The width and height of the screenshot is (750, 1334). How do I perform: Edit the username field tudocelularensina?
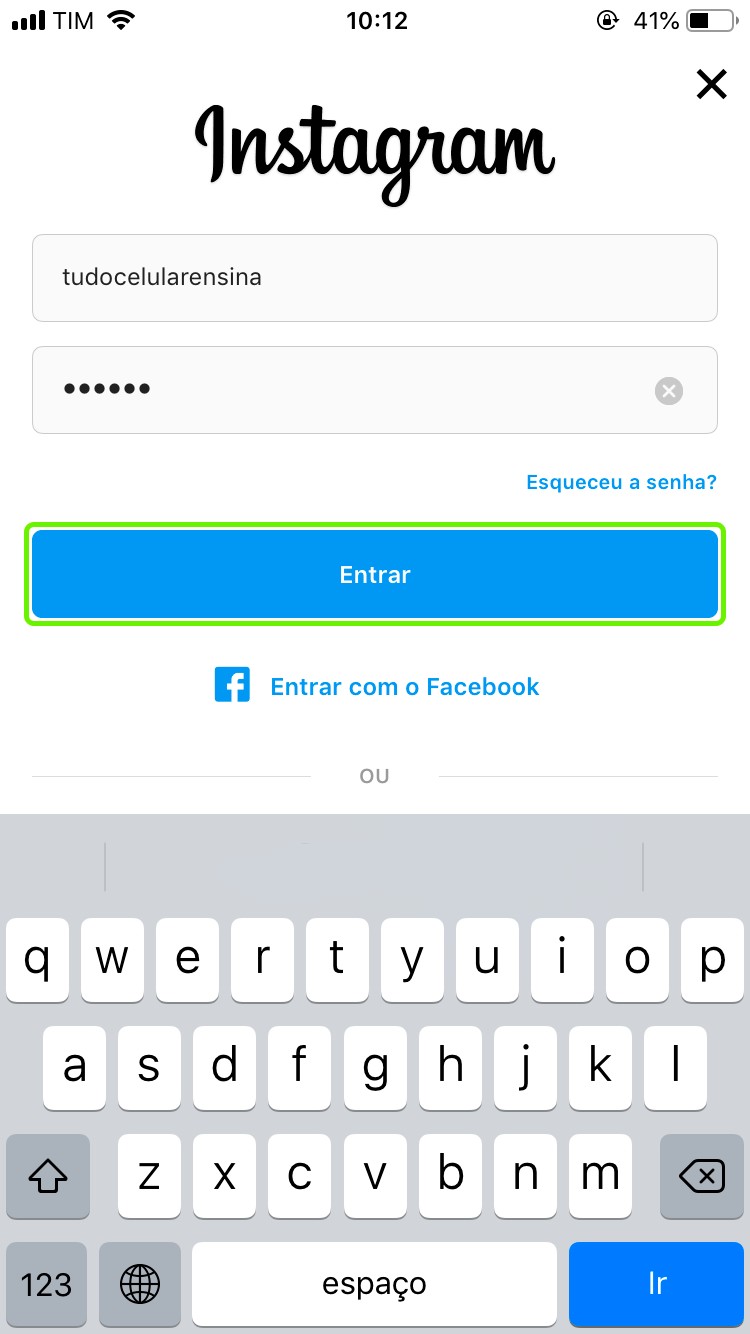(x=374, y=278)
